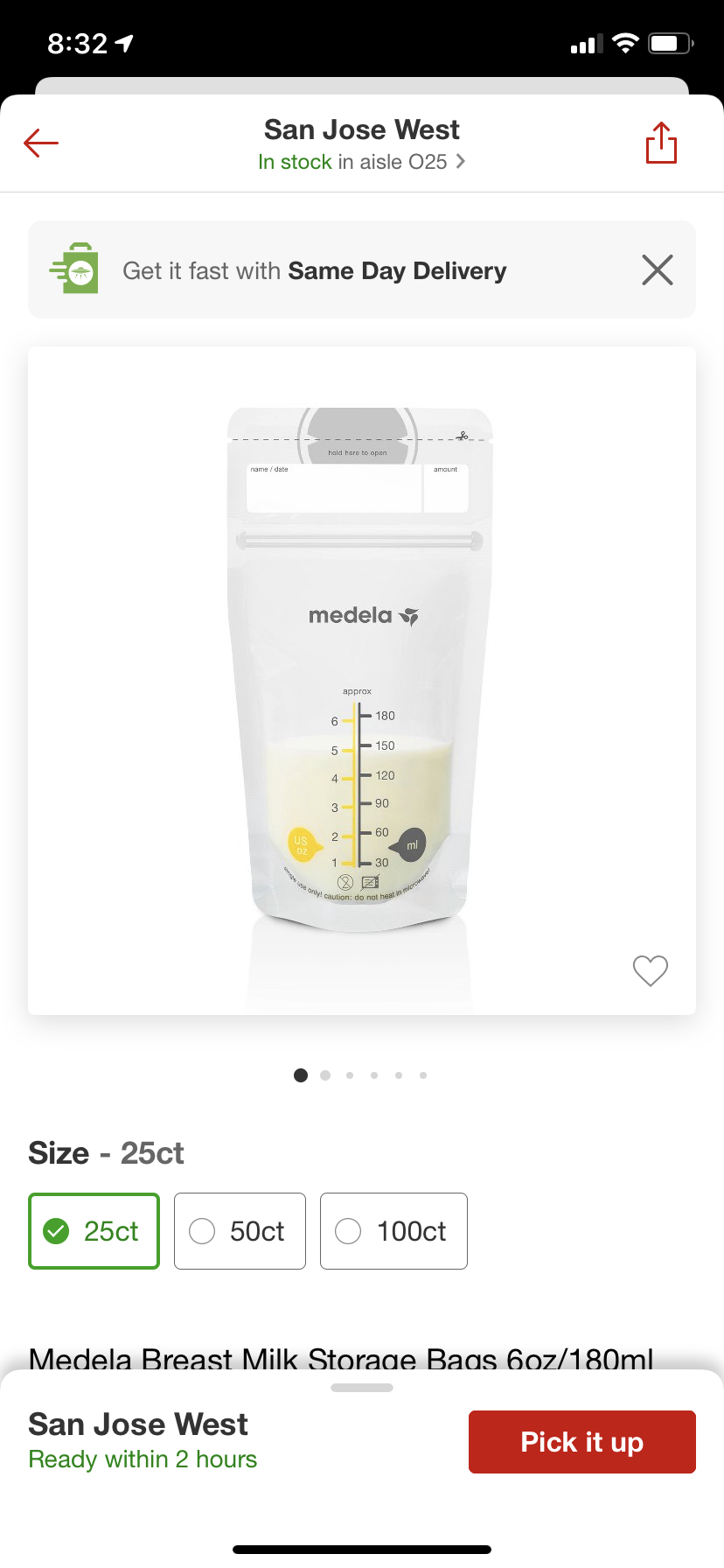
Task: Choose the 50ct size
Action: 240,1231
